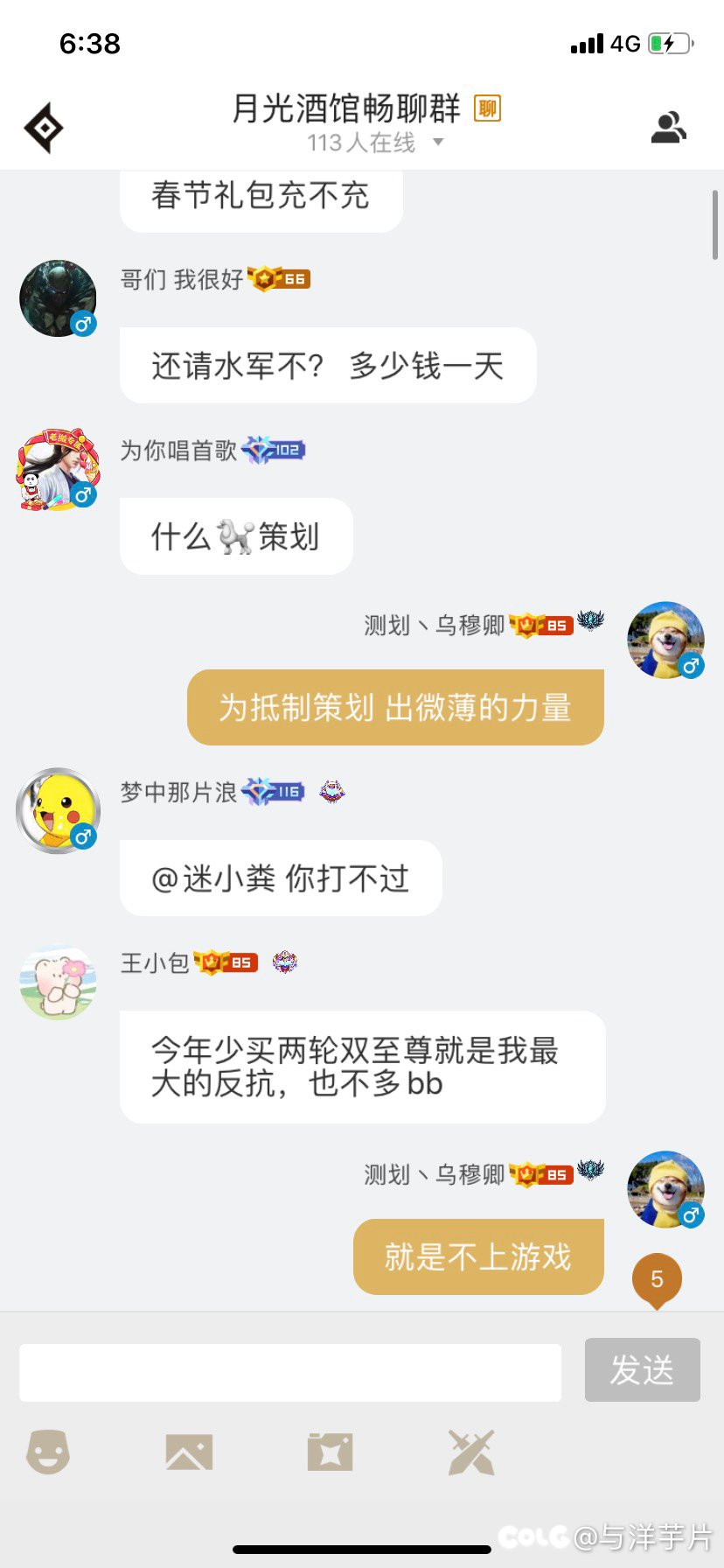Click the 聊 badge beside the group title

point(487,108)
